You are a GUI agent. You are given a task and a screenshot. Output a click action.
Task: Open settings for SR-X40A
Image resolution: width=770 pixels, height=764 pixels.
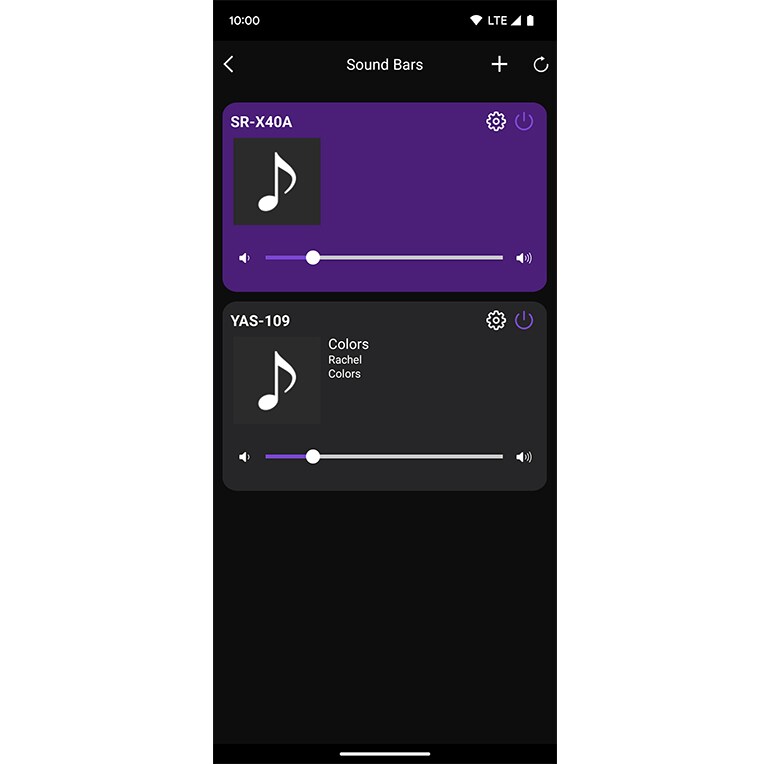tap(496, 122)
